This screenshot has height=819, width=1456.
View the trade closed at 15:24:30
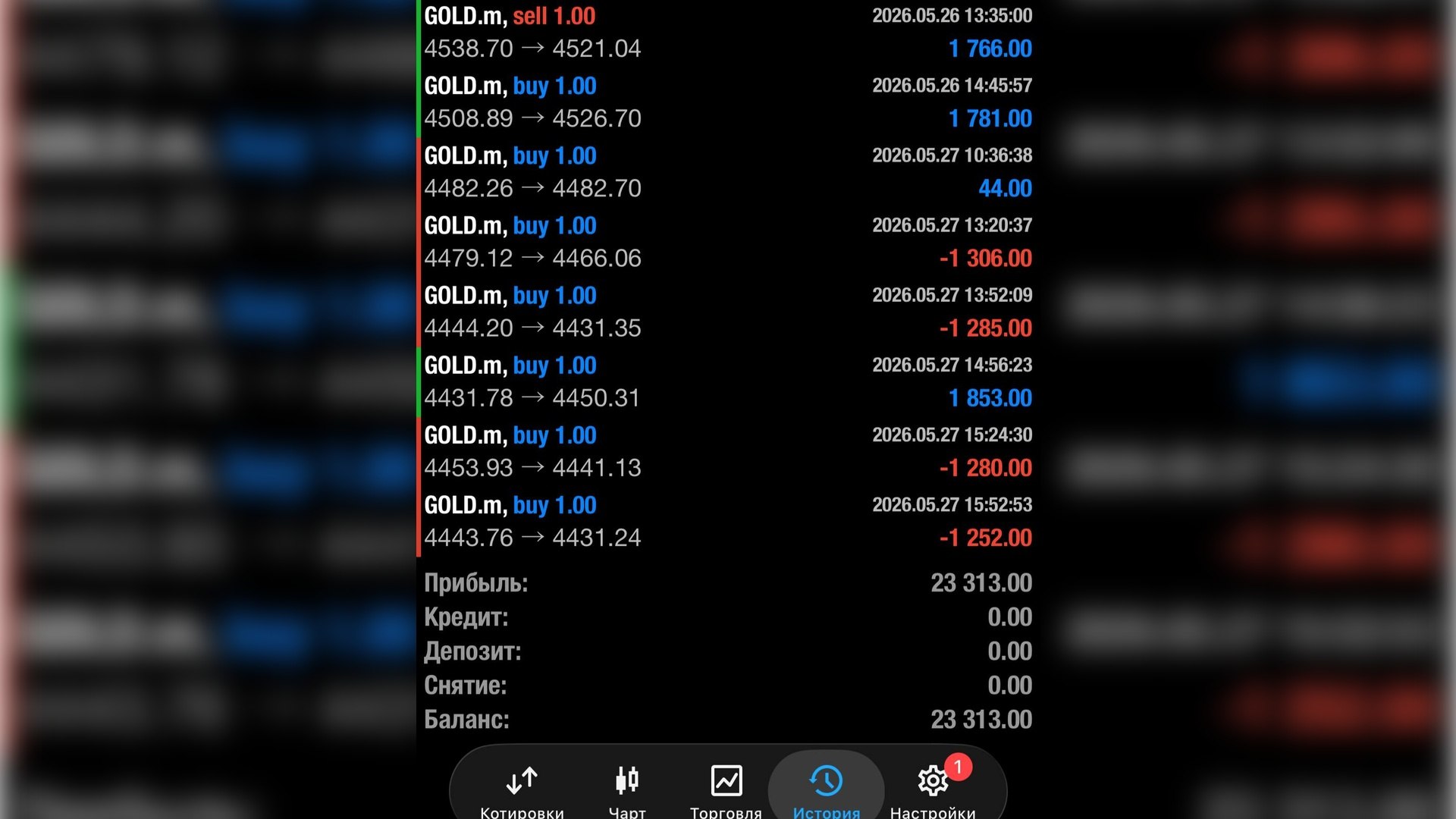(x=726, y=451)
